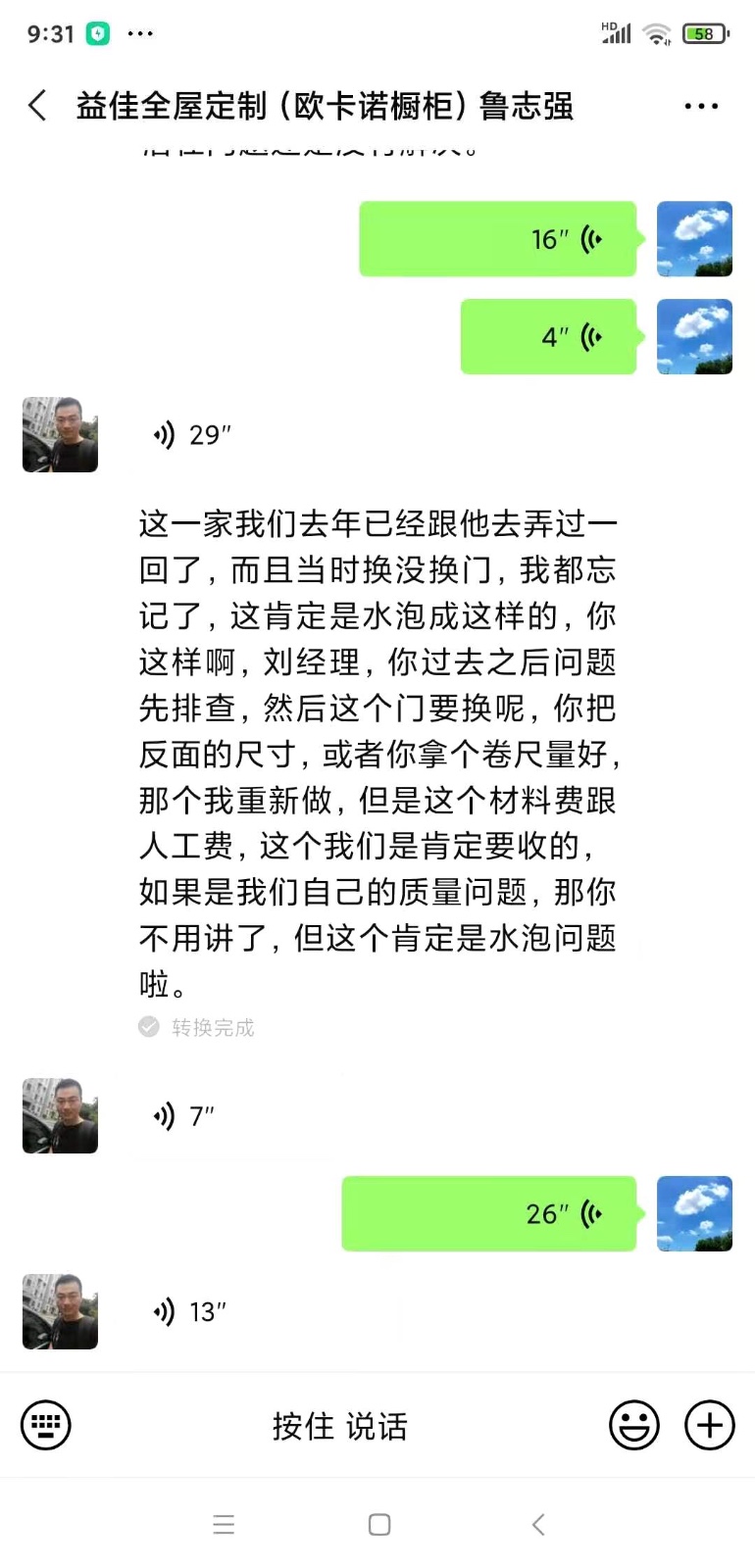The width and height of the screenshot is (755, 1568).
Task: Switch to keyboard text input
Action: 46,1425
